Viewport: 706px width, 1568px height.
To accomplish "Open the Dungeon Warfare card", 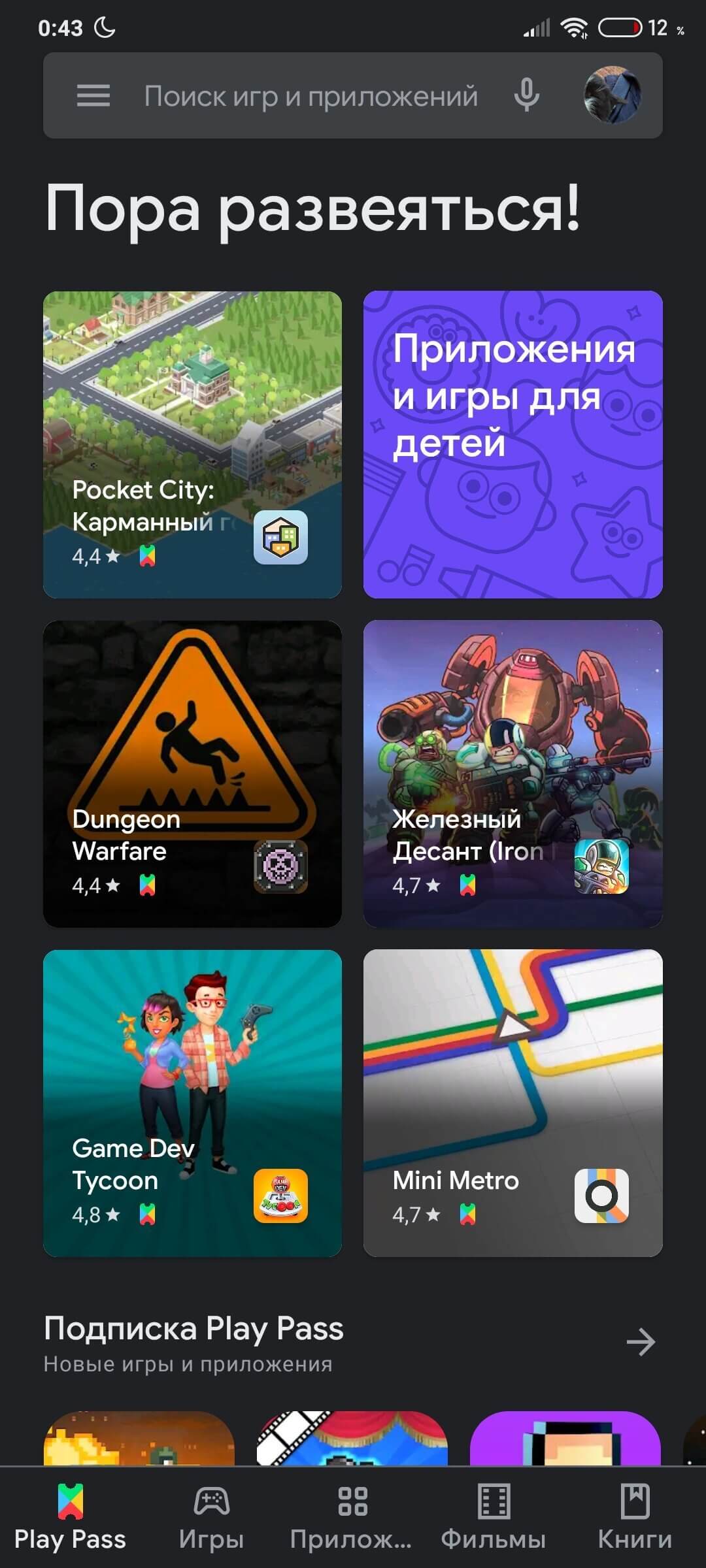I will pos(192,774).
